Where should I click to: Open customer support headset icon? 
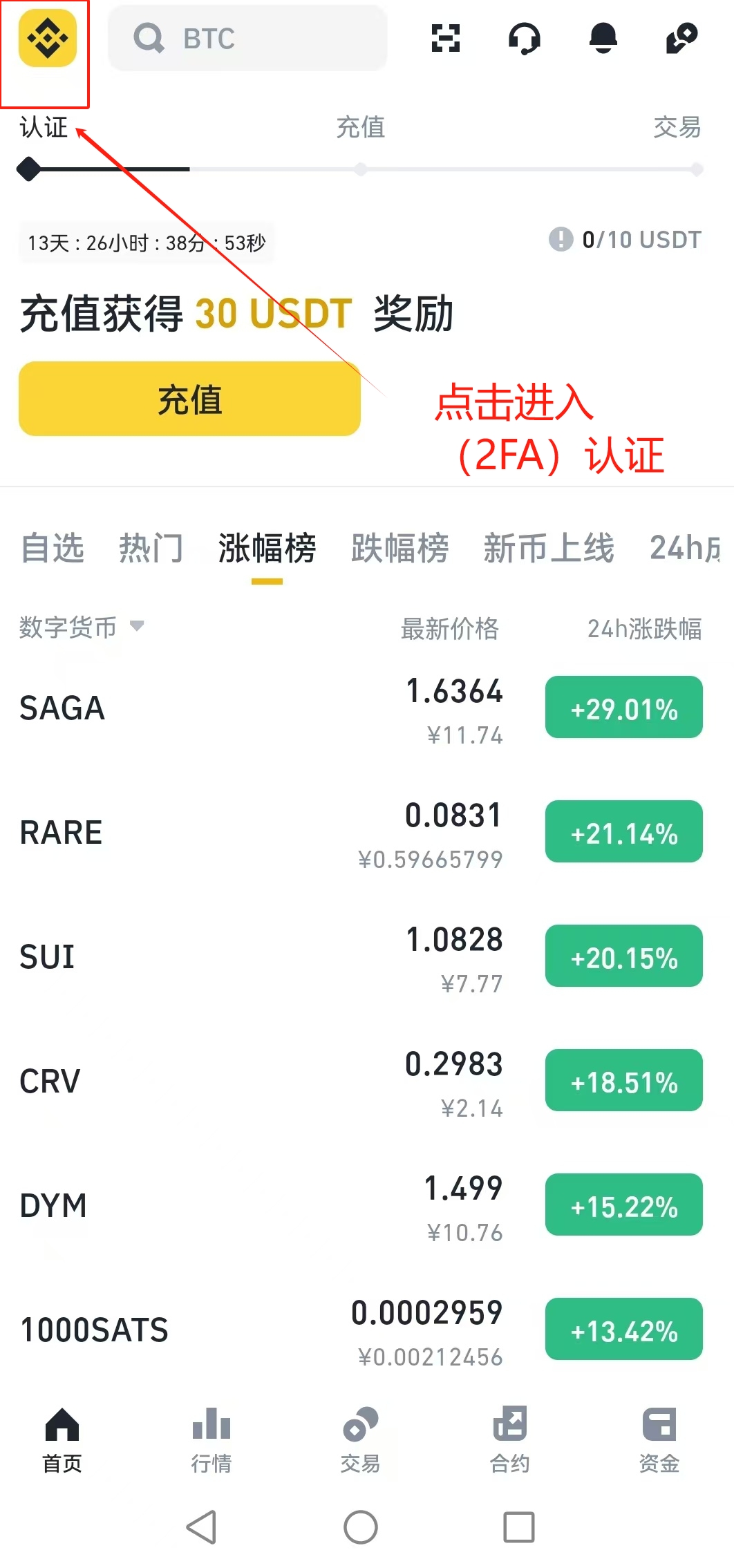[x=525, y=38]
